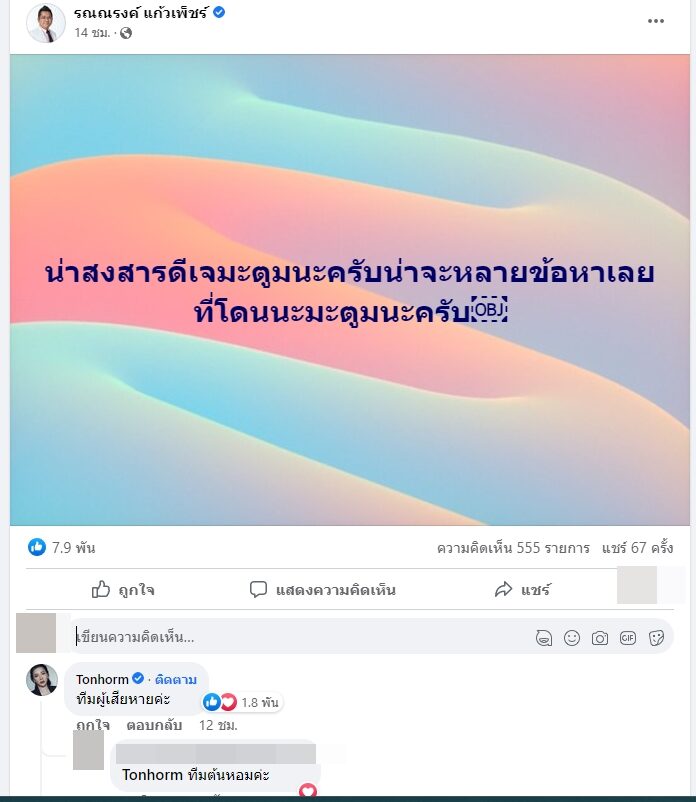The width and height of the screenshot is (696, 802).
Task: Open the emoji picker in comment box
Action: point(572,638)
